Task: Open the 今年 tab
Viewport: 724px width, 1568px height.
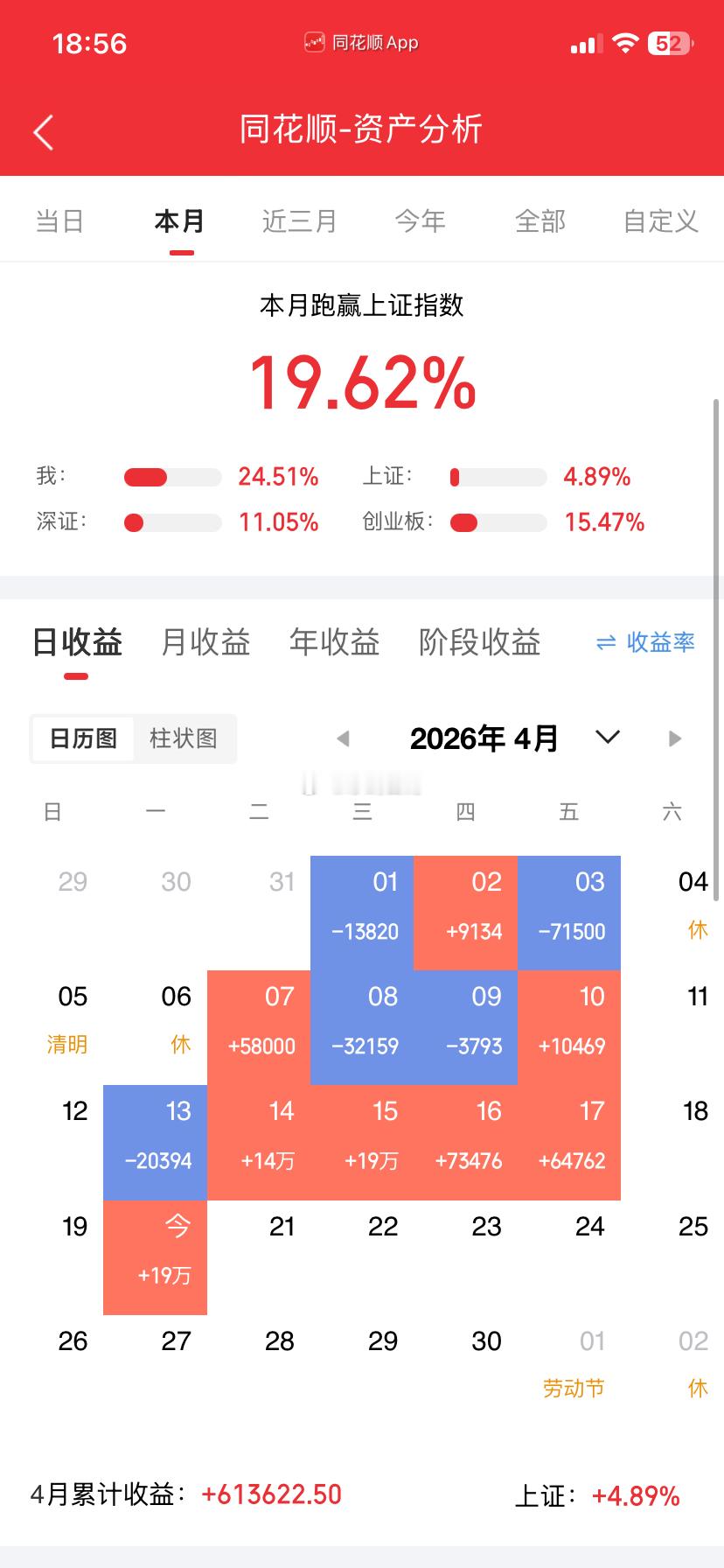Action: tap(420, 221)
